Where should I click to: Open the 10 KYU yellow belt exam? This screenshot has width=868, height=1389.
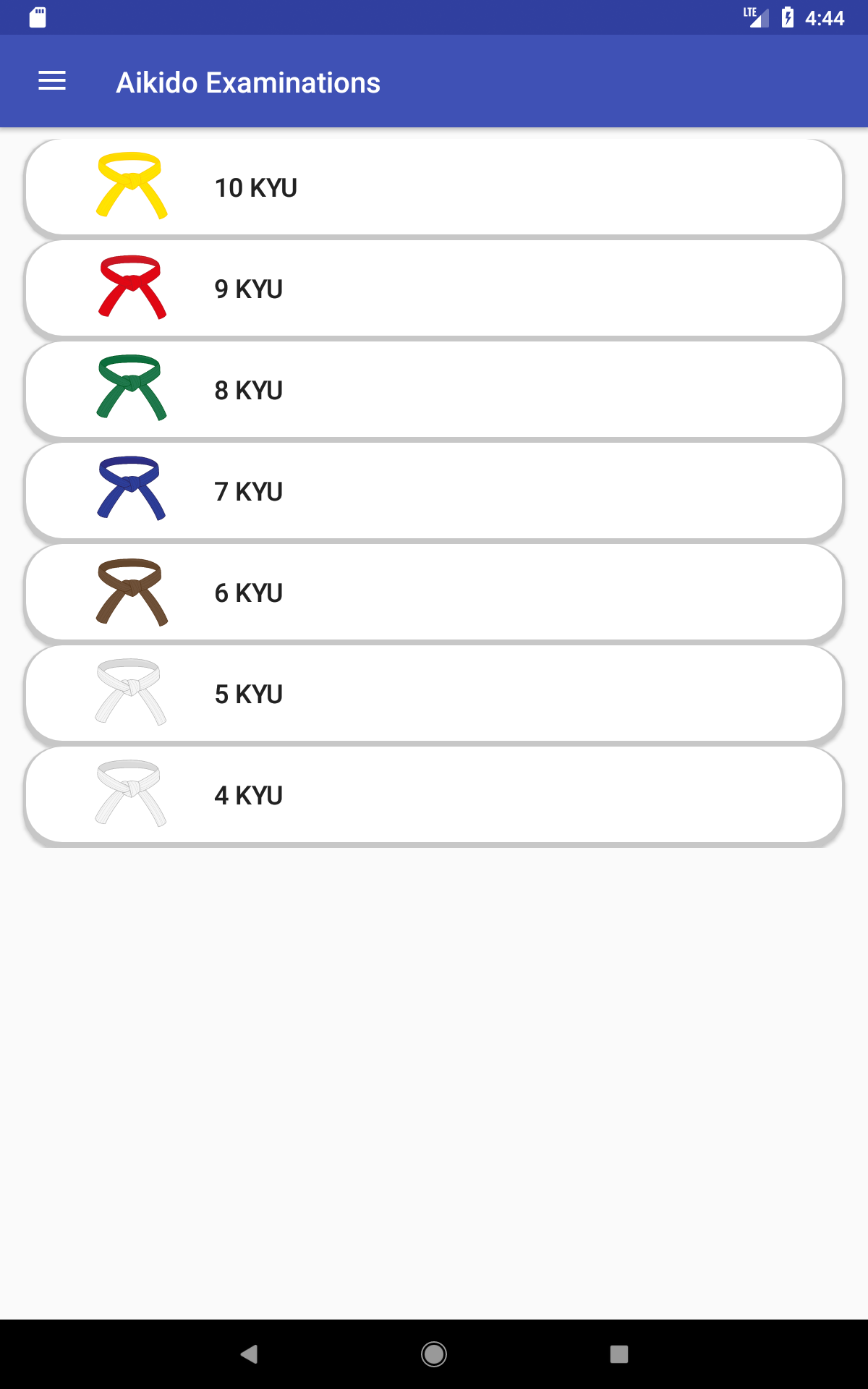434,187
